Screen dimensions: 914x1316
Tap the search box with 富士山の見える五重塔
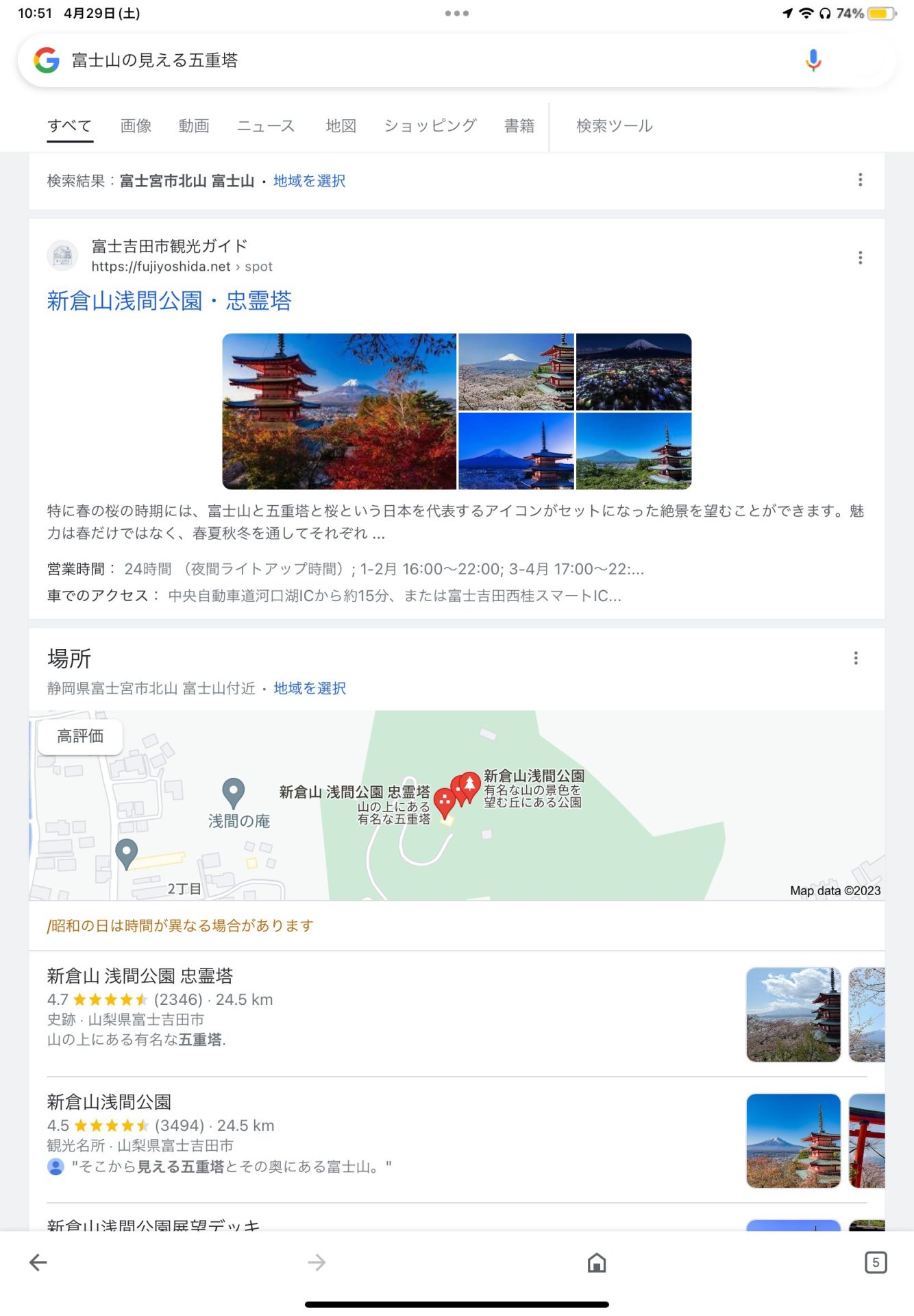click(x=411, y=60)
